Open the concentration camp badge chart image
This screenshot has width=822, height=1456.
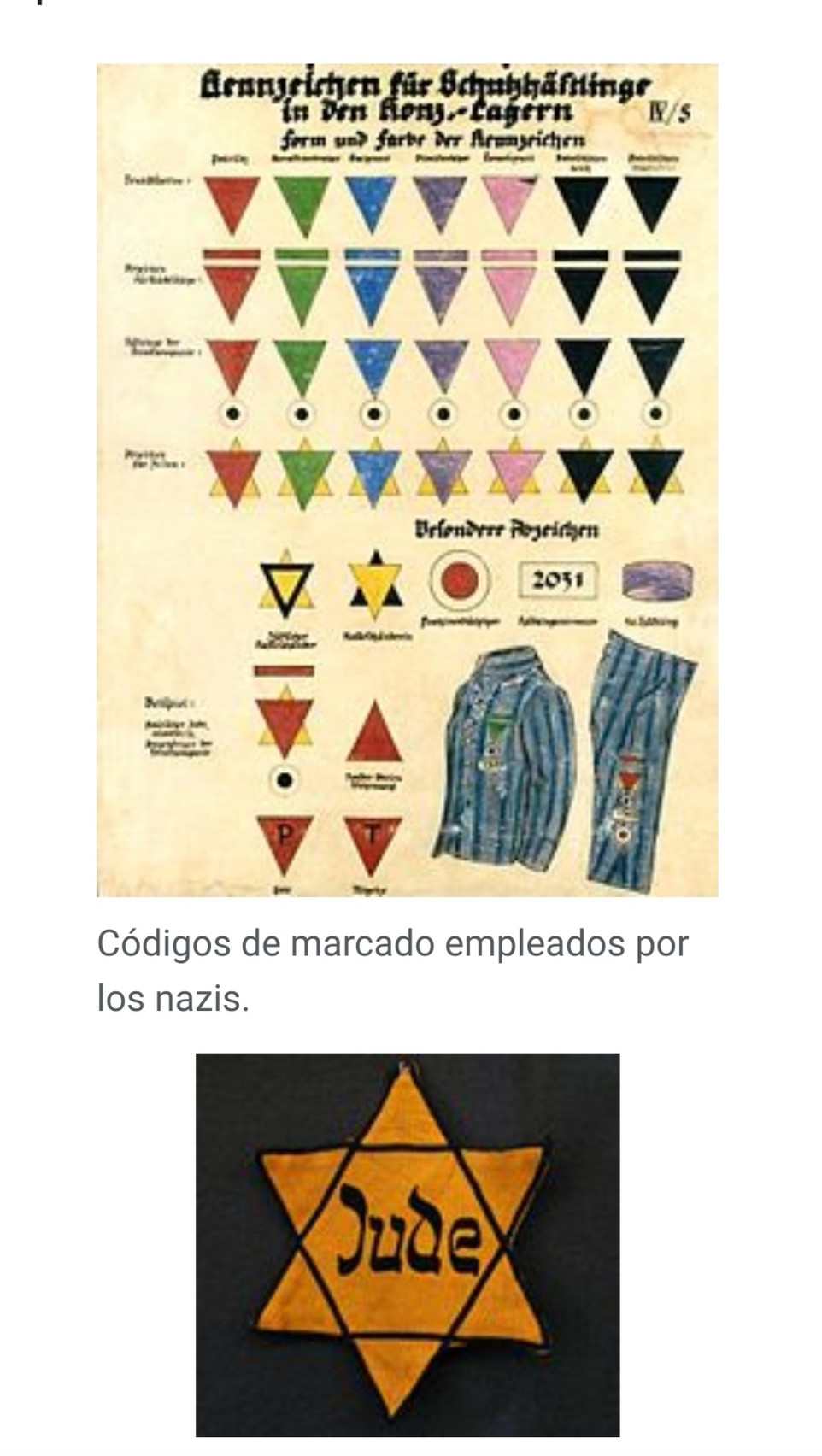pyautogui.click(x=407, y=479)
